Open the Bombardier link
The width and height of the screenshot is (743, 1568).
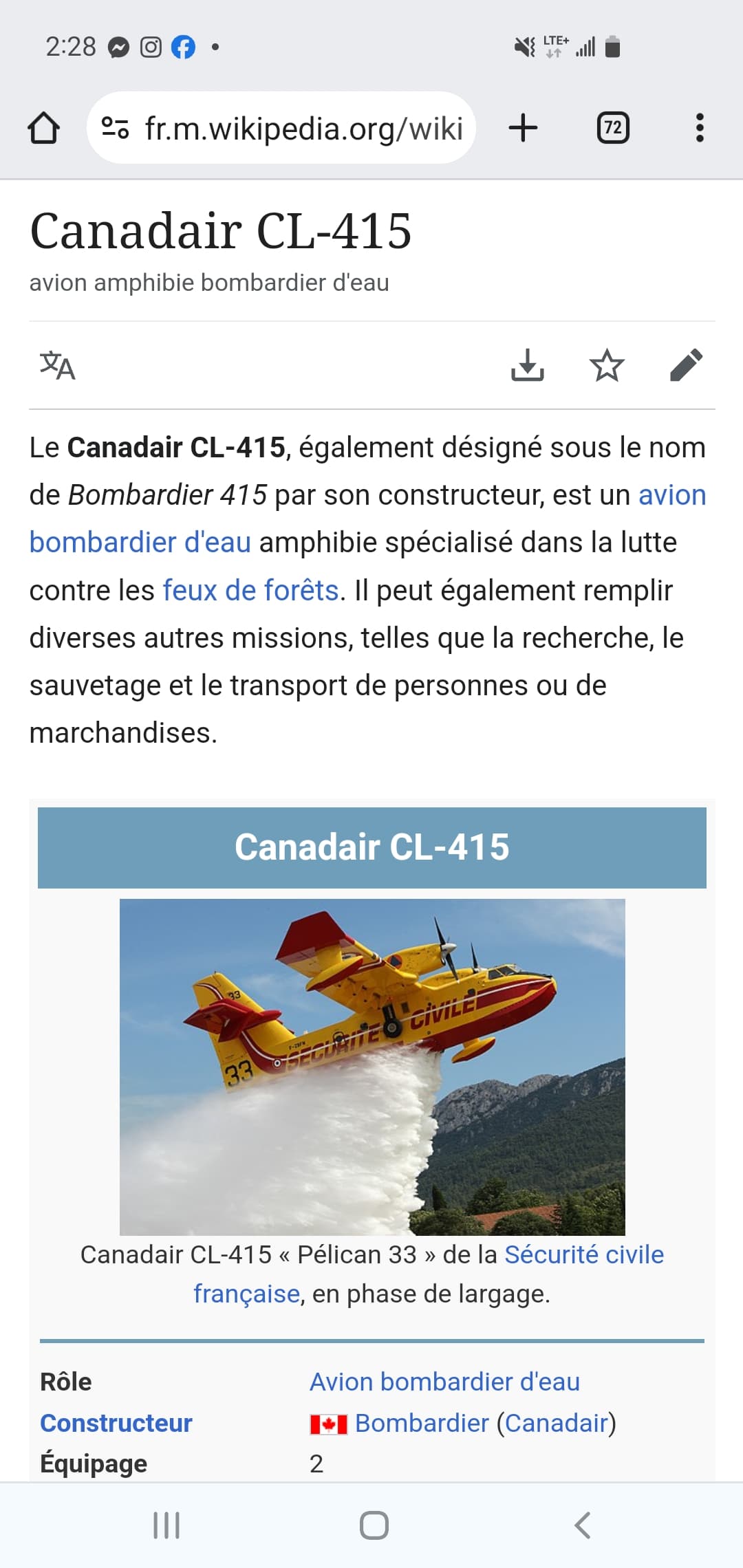pyautogui.click(x=422, y=1423)
